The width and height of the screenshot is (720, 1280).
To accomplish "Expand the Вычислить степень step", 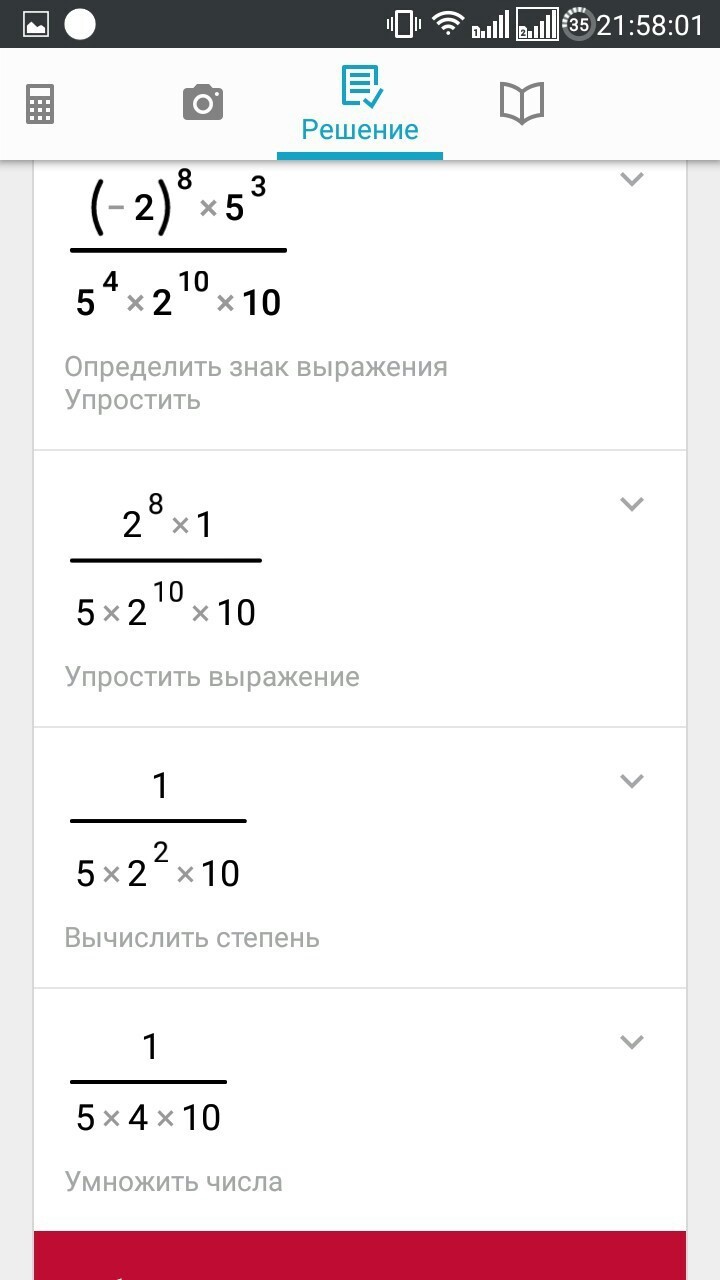I will (x=631, y=781).
